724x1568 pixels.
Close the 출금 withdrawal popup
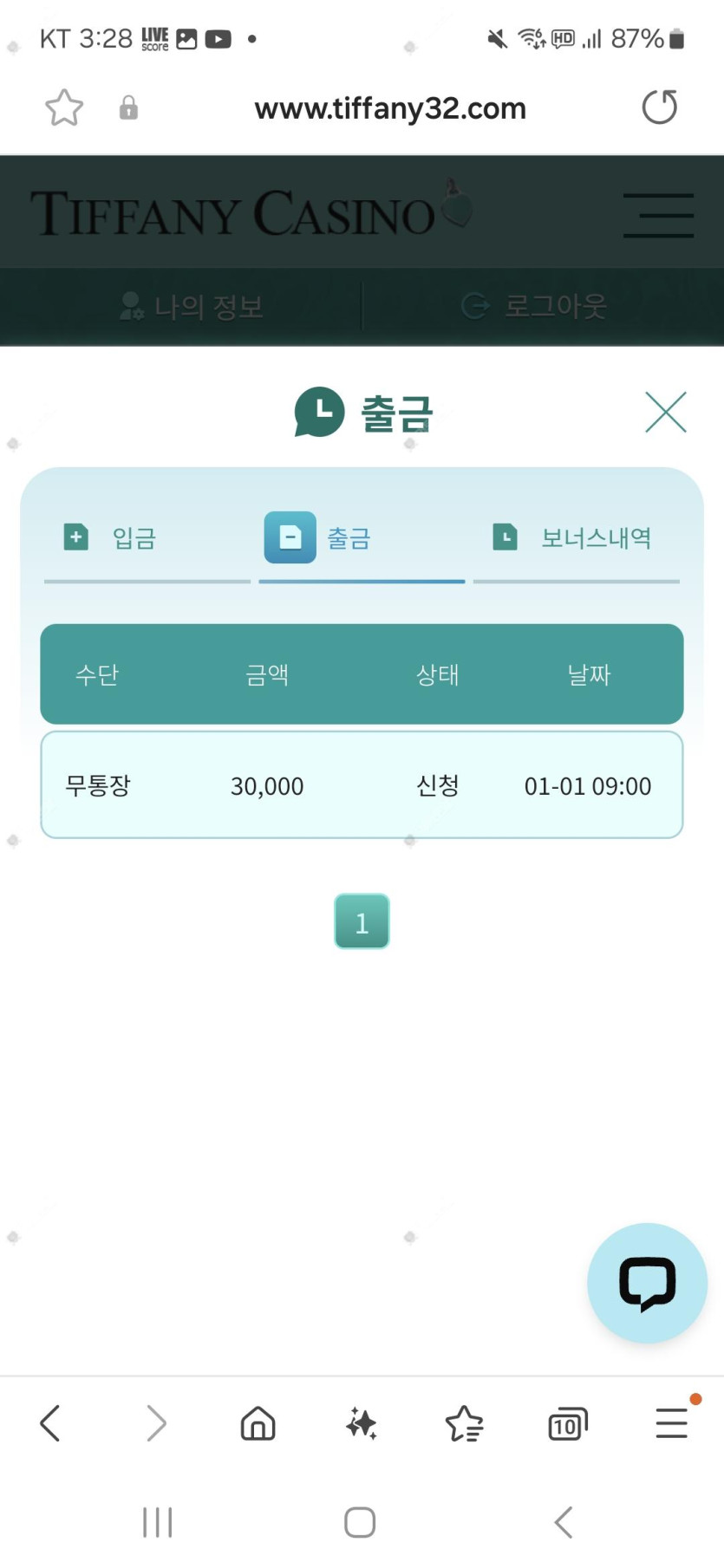click(x=666, y=412)
